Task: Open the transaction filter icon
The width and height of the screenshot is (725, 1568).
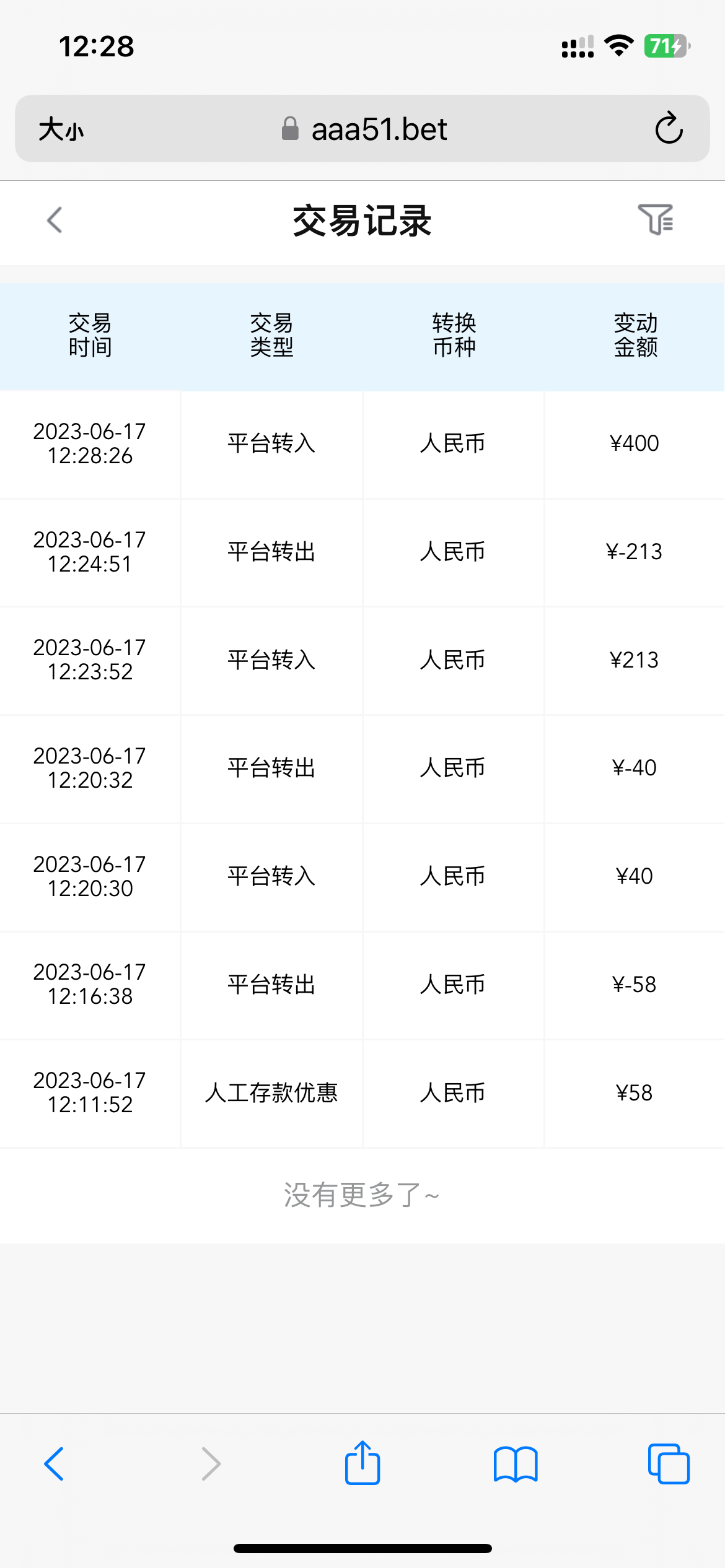Action: (x=656, y=219)
